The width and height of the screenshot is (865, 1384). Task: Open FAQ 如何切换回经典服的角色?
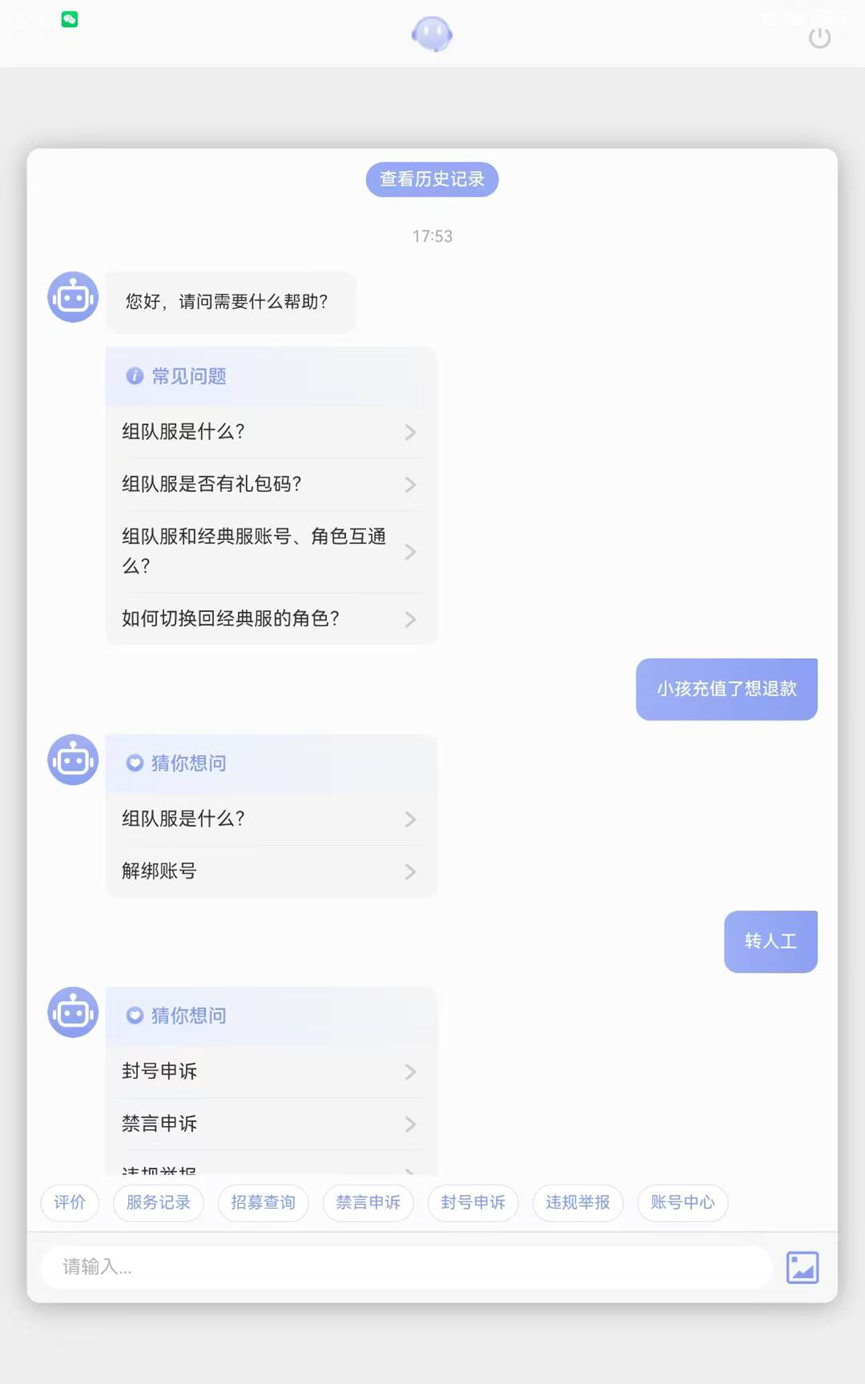(271, 619)
